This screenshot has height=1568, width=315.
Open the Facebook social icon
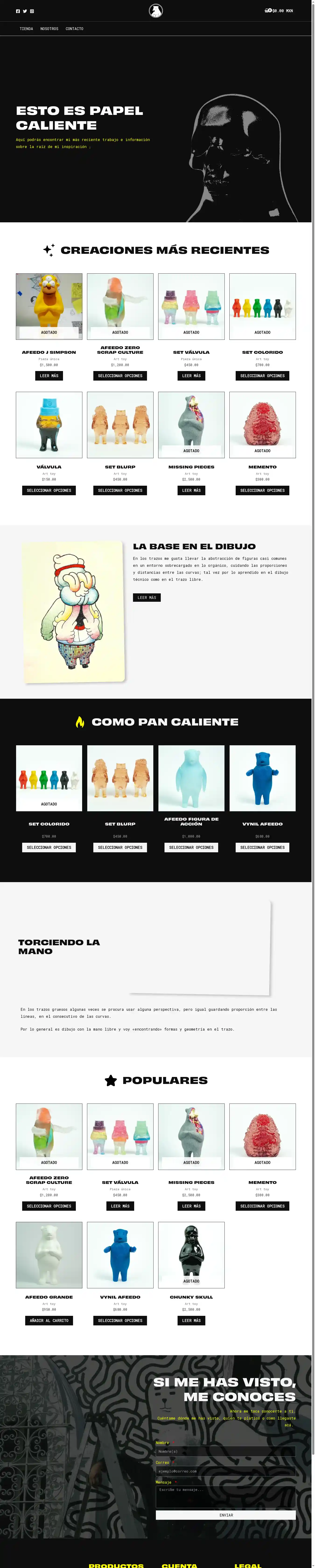(18, 11)
